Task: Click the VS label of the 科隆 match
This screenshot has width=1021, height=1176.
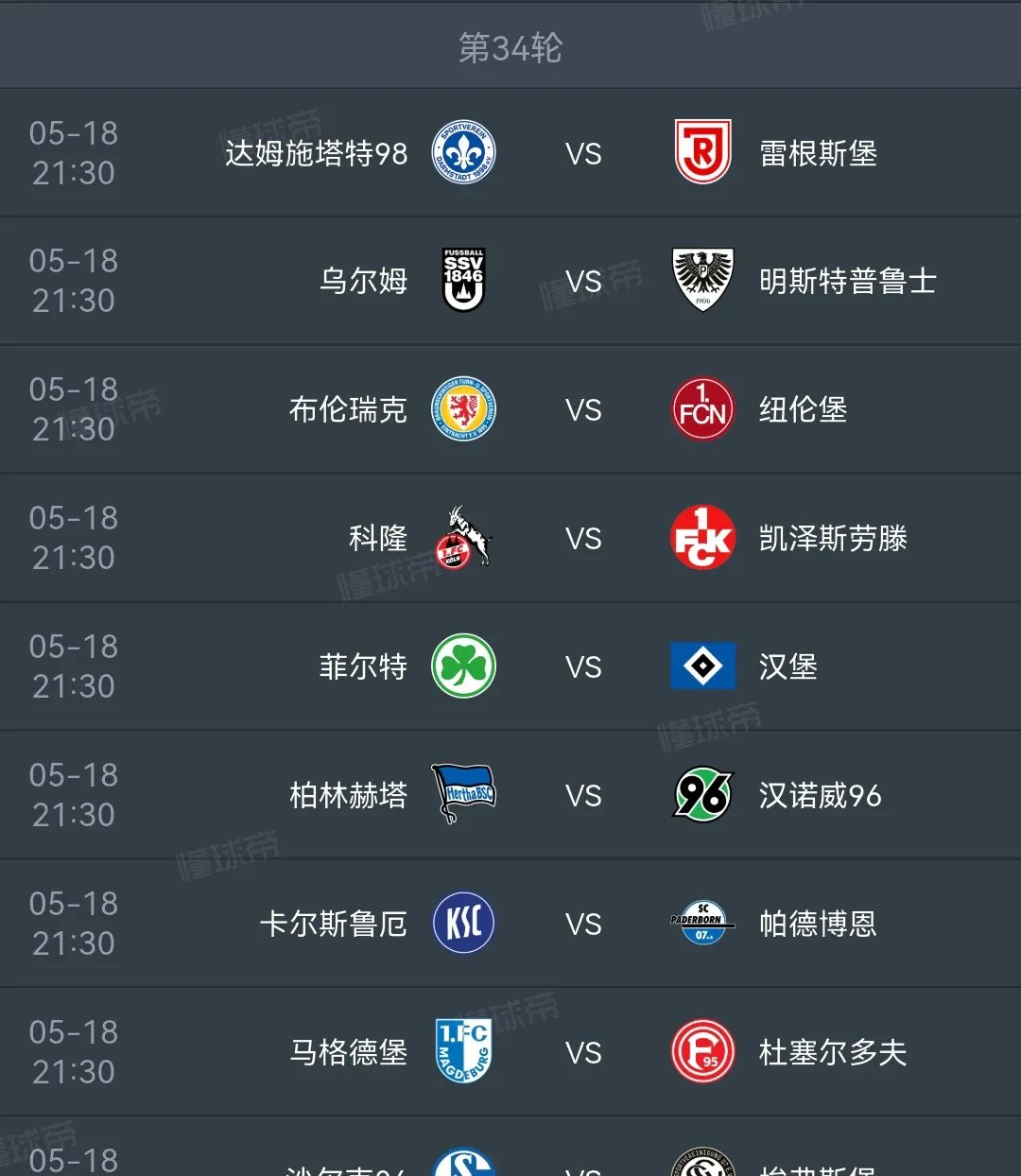Action: coord(583,538)
